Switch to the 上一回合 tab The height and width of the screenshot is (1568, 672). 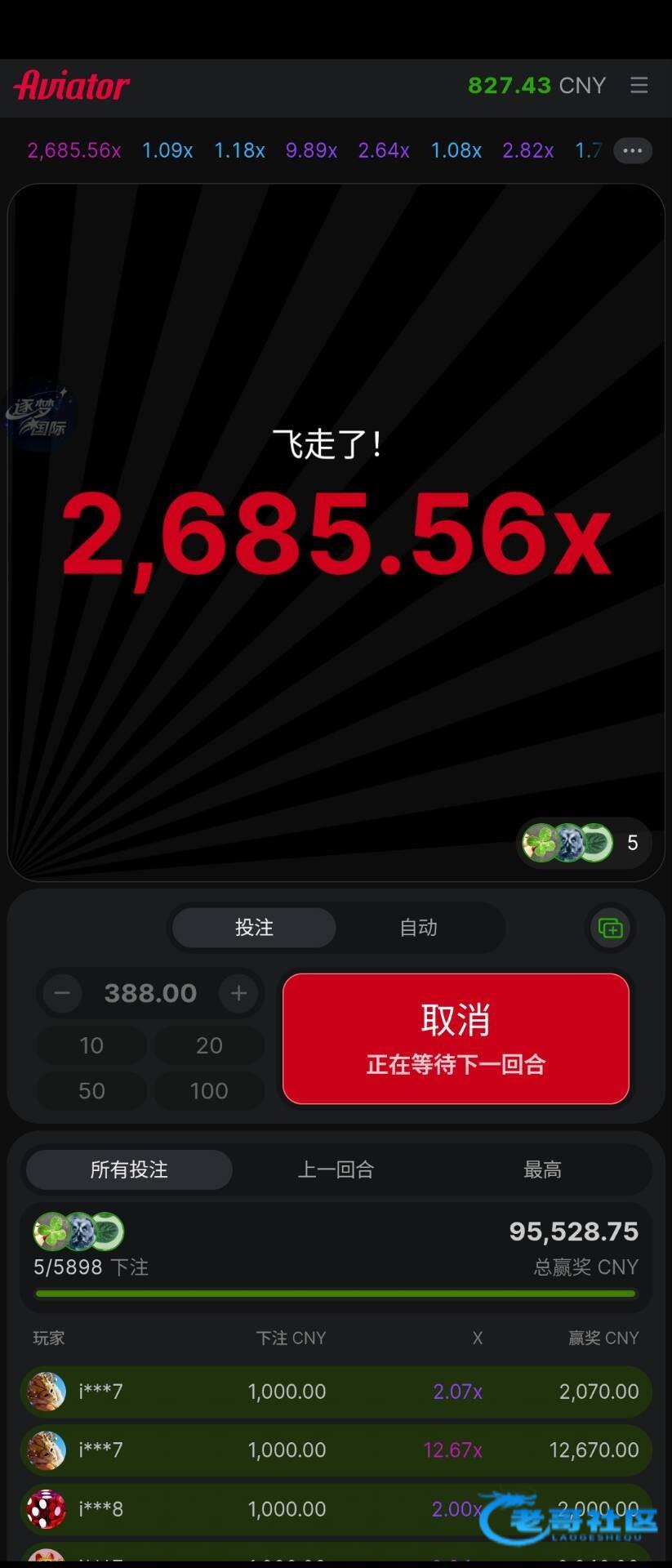336,1169
